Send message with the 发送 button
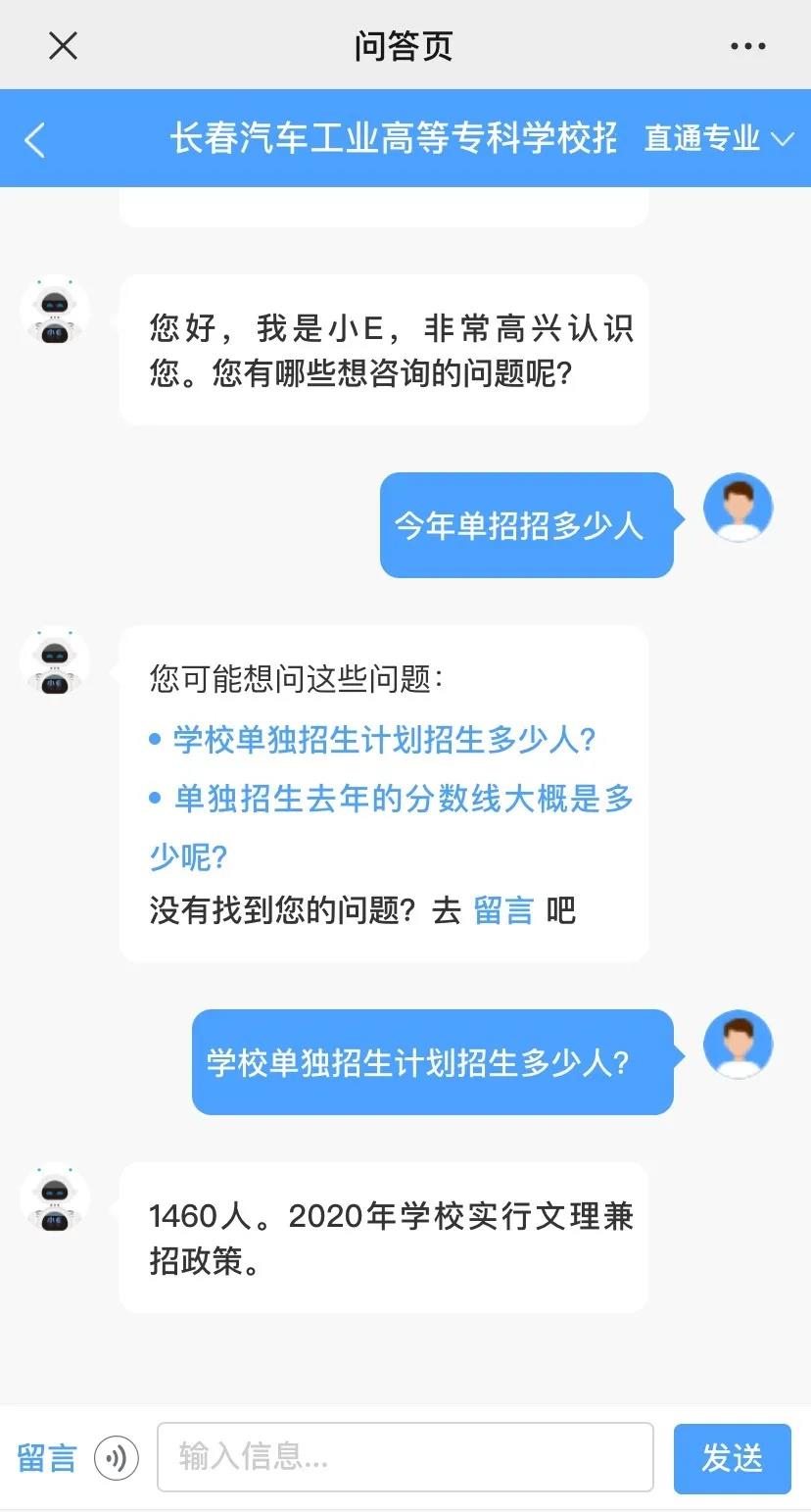811x1512 pixels. [x=731, y=1458]
